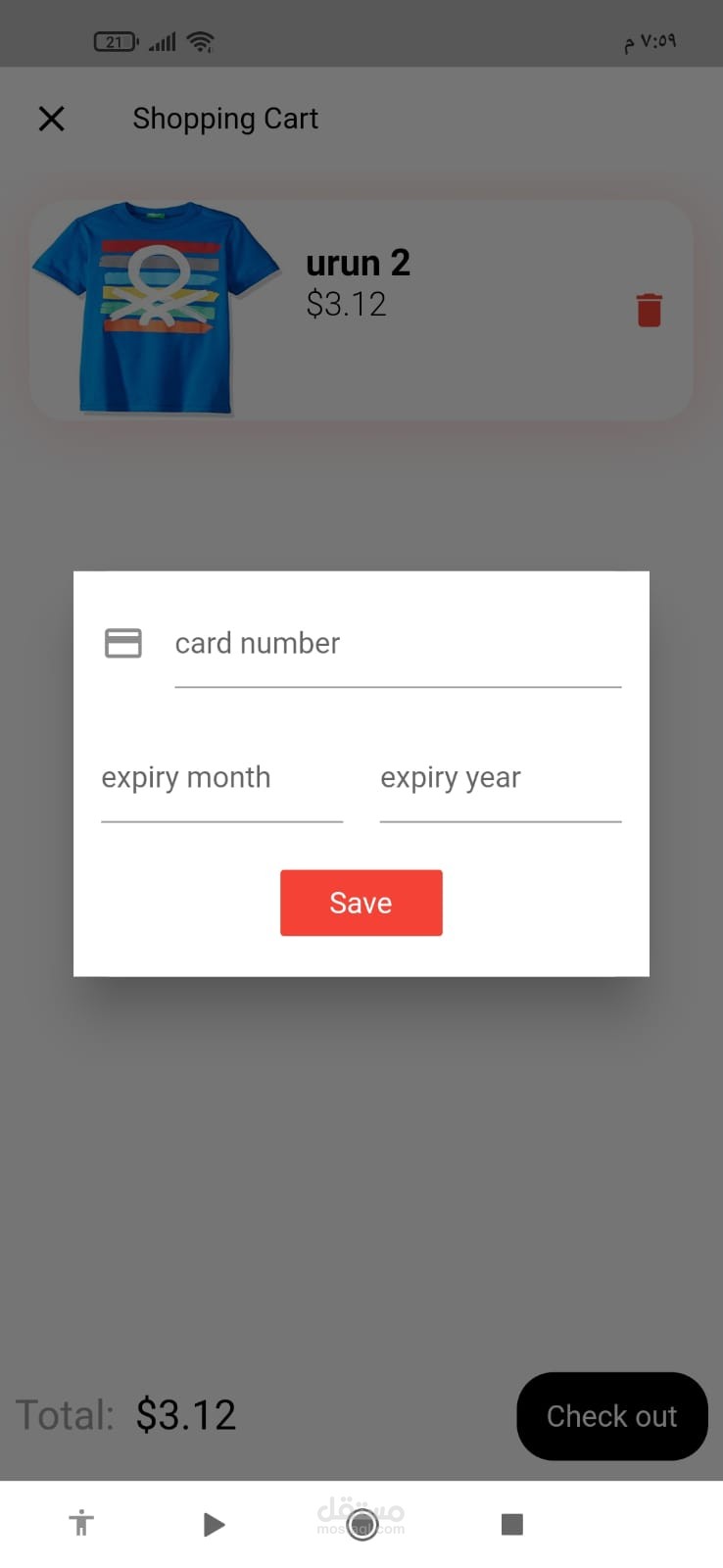
Task: Select the expiry month field
Action: click(221, 778)
